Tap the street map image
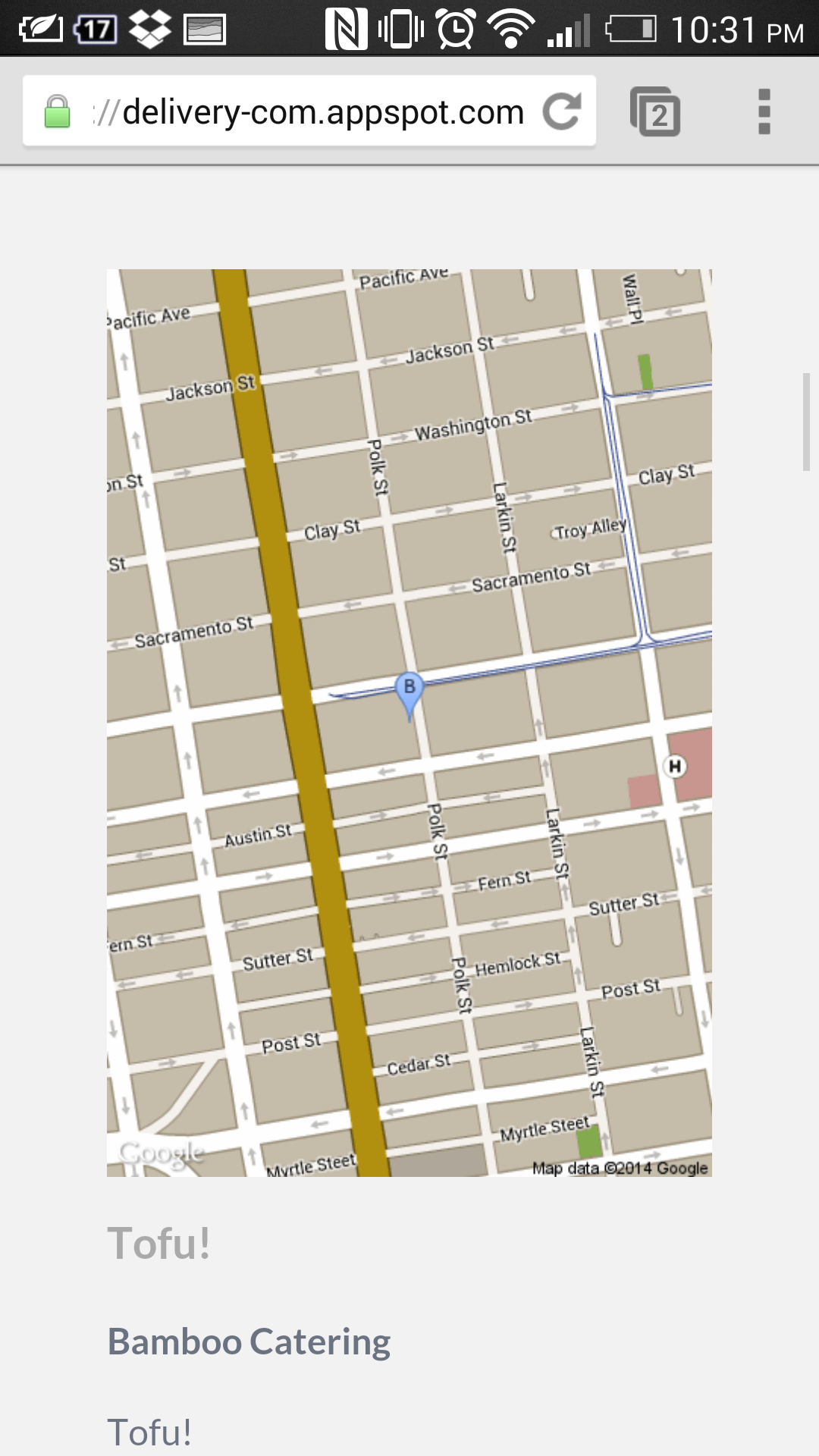 [x=409, y=723]
